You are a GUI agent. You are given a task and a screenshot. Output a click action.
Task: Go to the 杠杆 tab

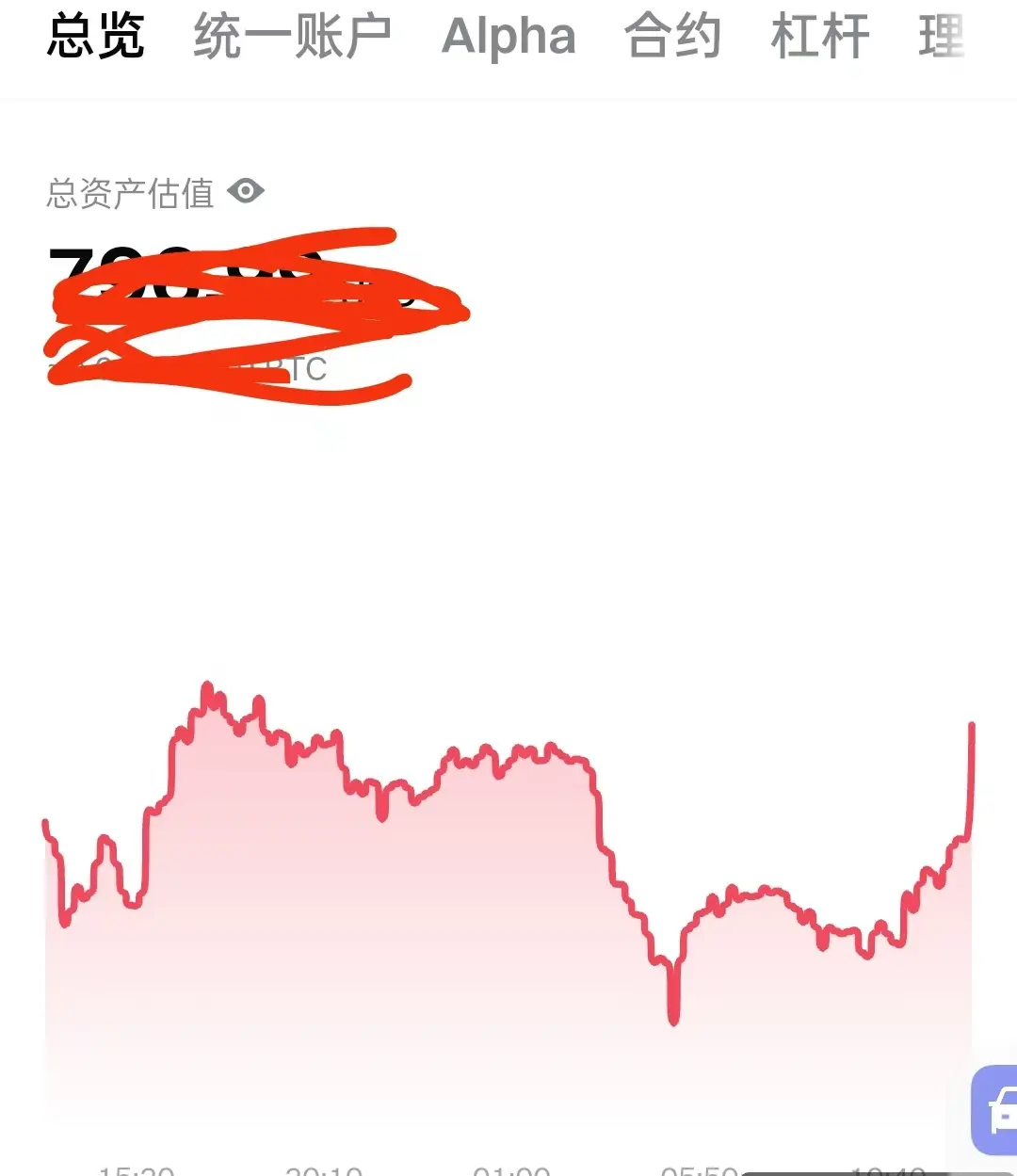[x=819, y=37]
